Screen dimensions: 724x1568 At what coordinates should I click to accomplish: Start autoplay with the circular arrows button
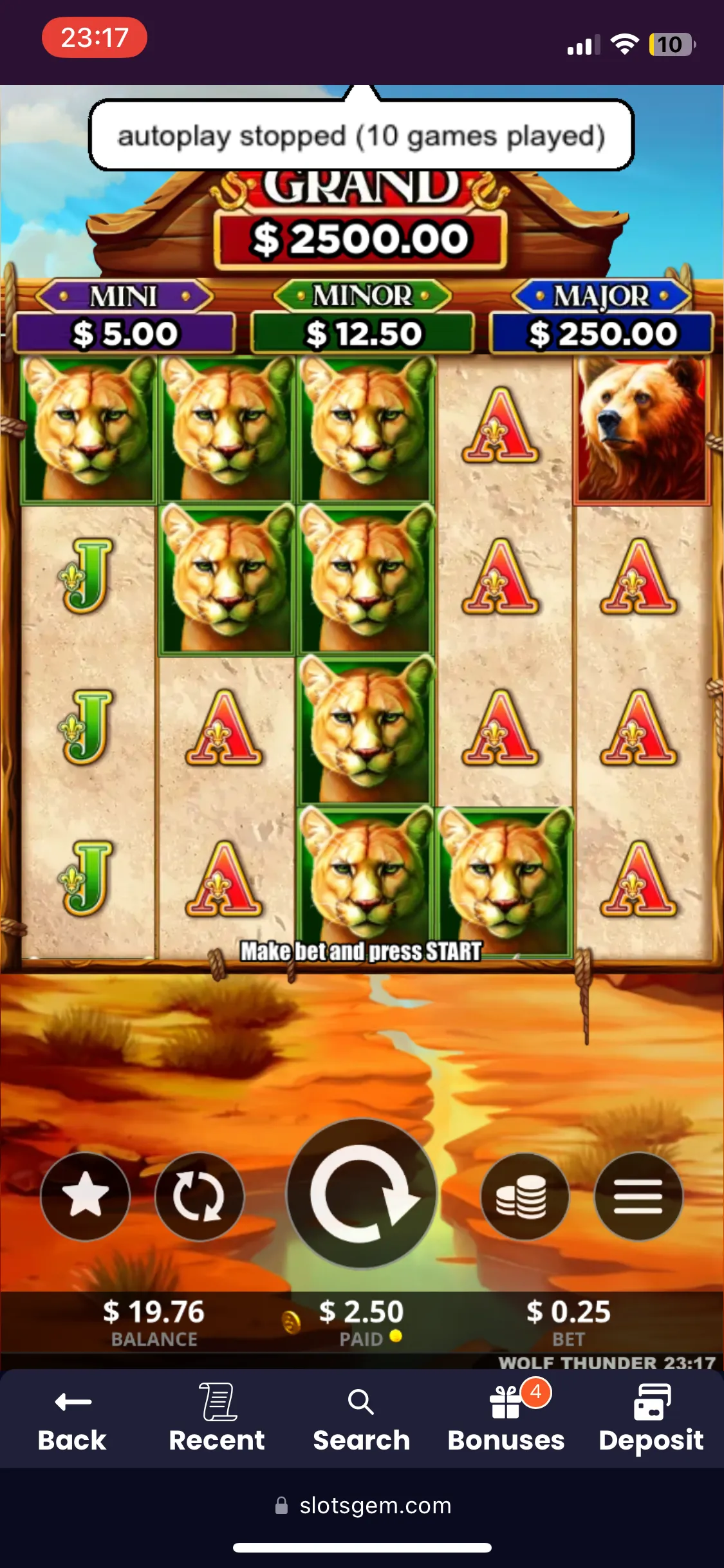point(199,1195)
